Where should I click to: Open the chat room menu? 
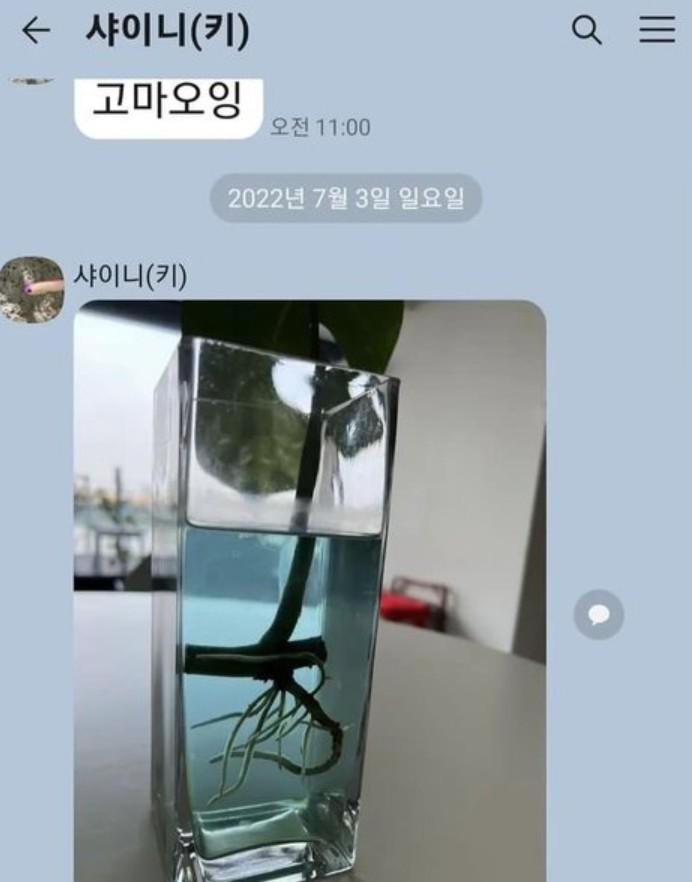pos(657,31)
